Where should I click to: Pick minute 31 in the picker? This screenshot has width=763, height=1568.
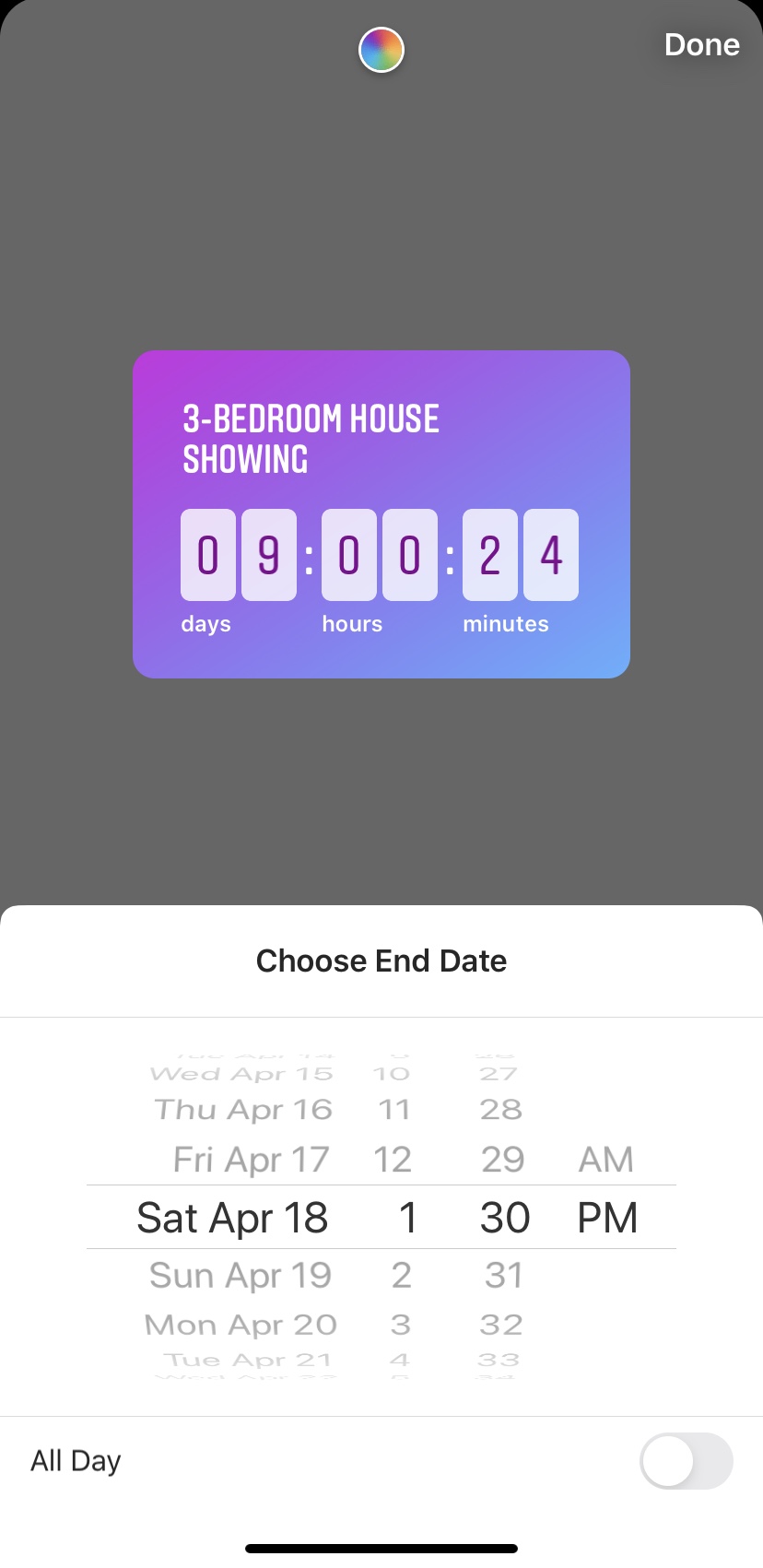504,1276
